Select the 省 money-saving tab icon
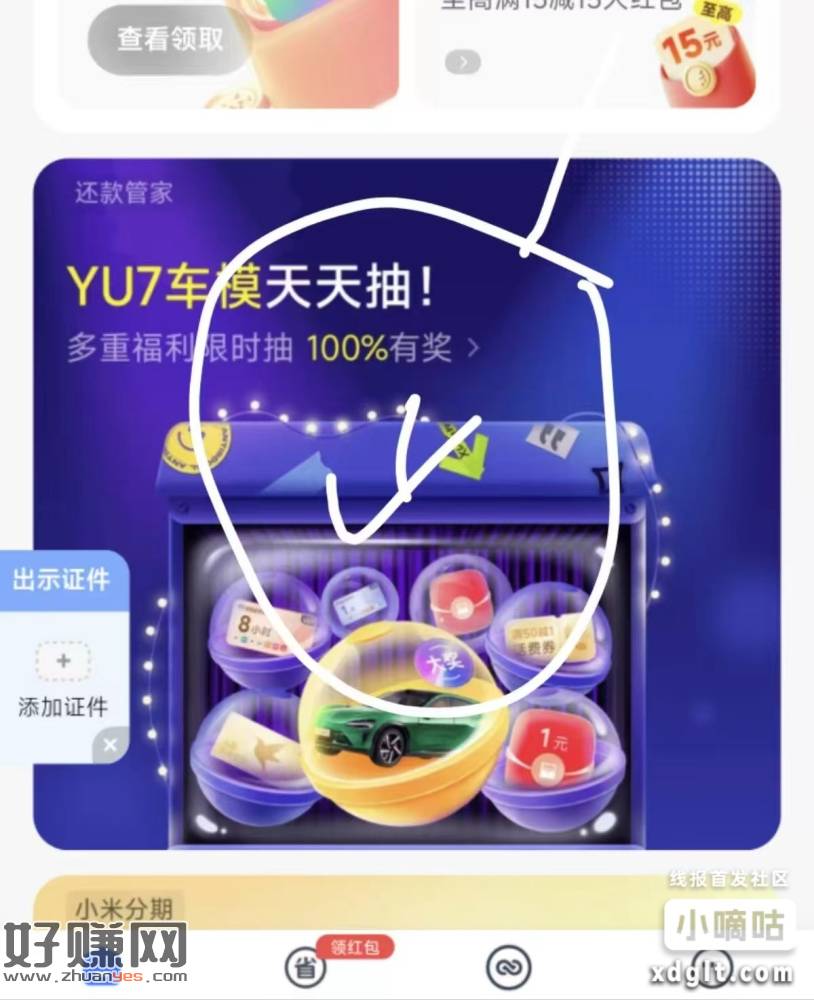The width and height of the screenshot is (814, 1000). tap(308, 966)
